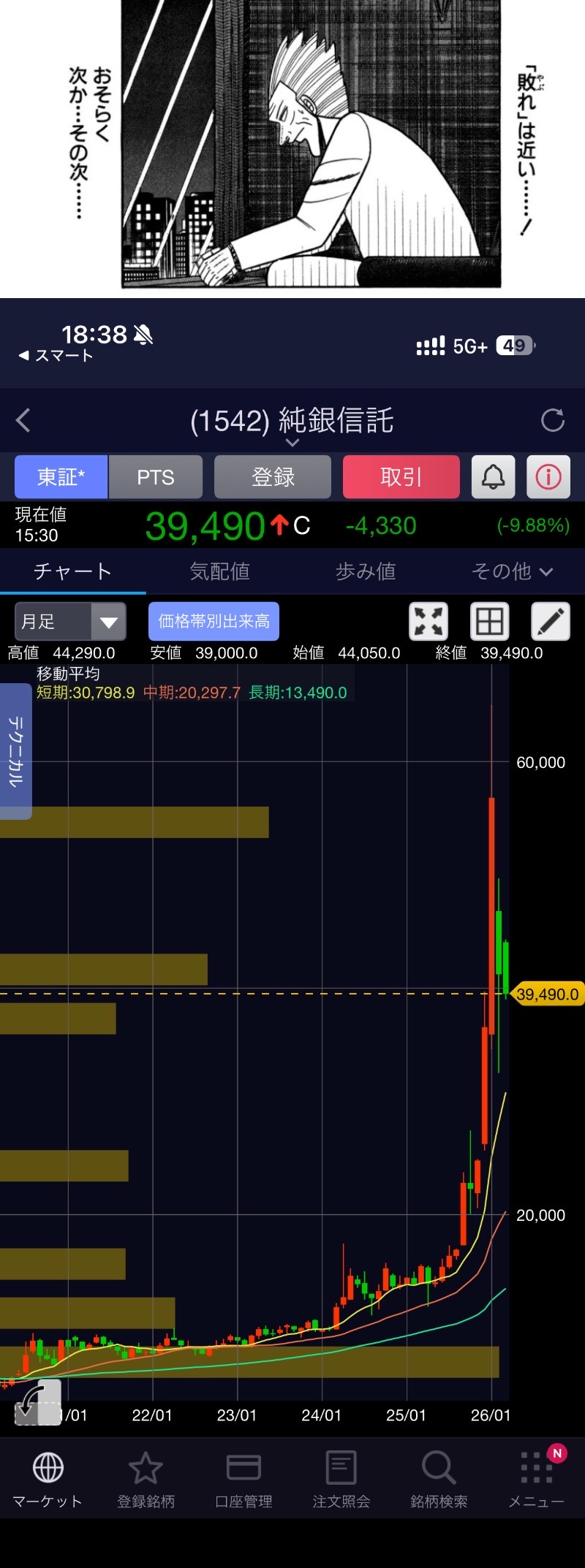Select the 東証 market button
Viewport: 585px width, 1568px height.
click(x=61, y=477)
